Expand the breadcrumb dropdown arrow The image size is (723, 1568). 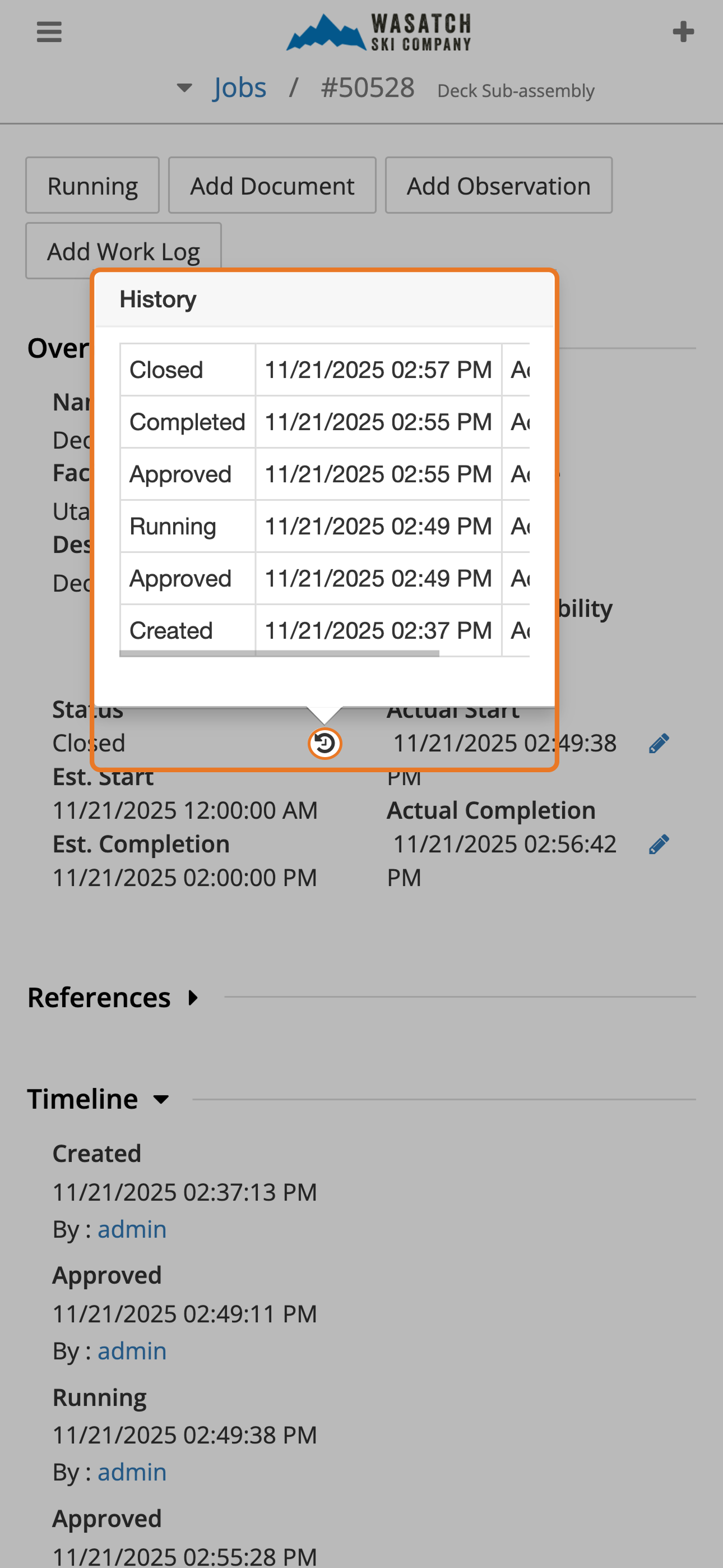click(184, 88)
